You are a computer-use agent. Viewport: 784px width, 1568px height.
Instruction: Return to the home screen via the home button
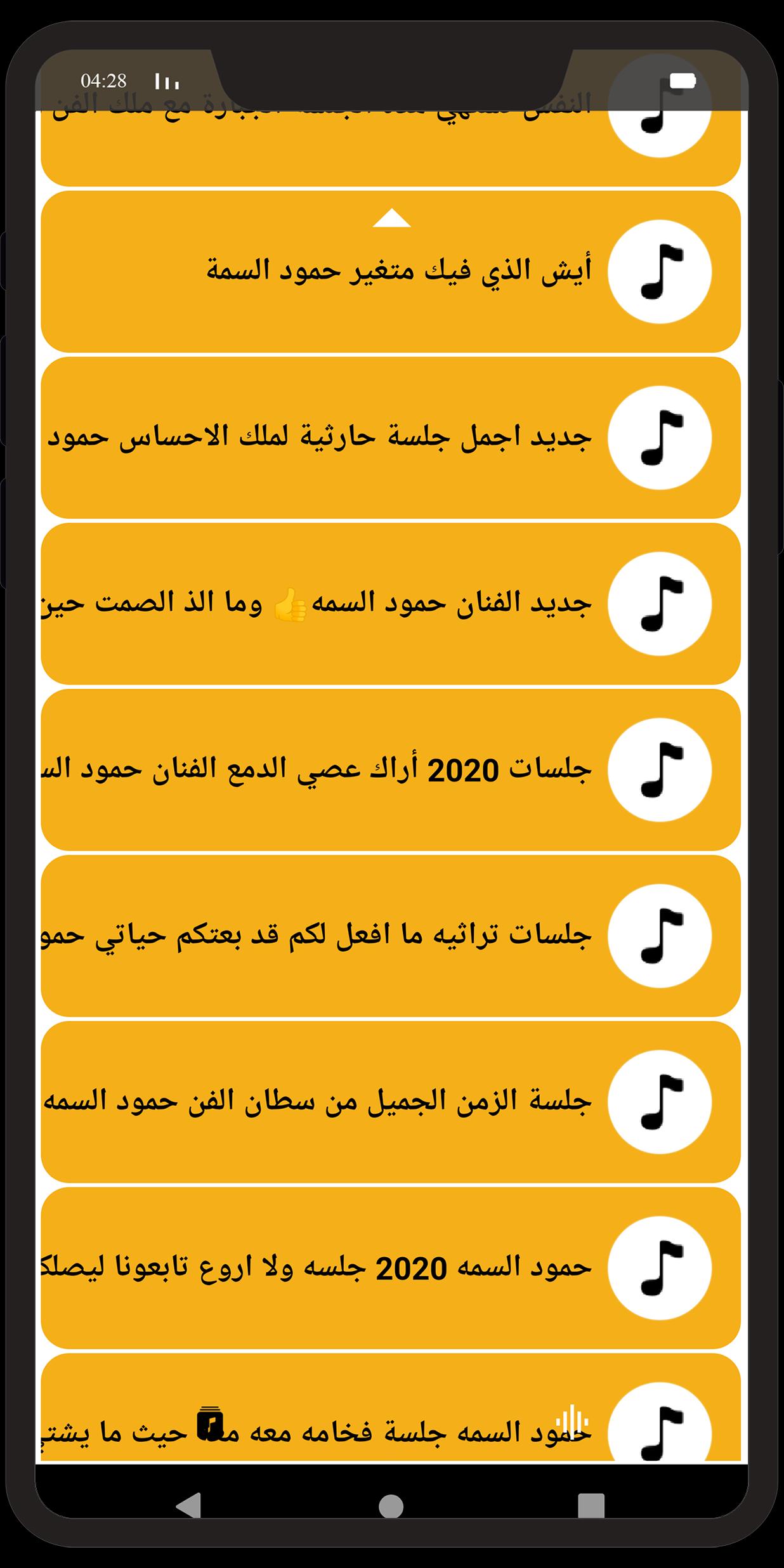coord(391,1506)
